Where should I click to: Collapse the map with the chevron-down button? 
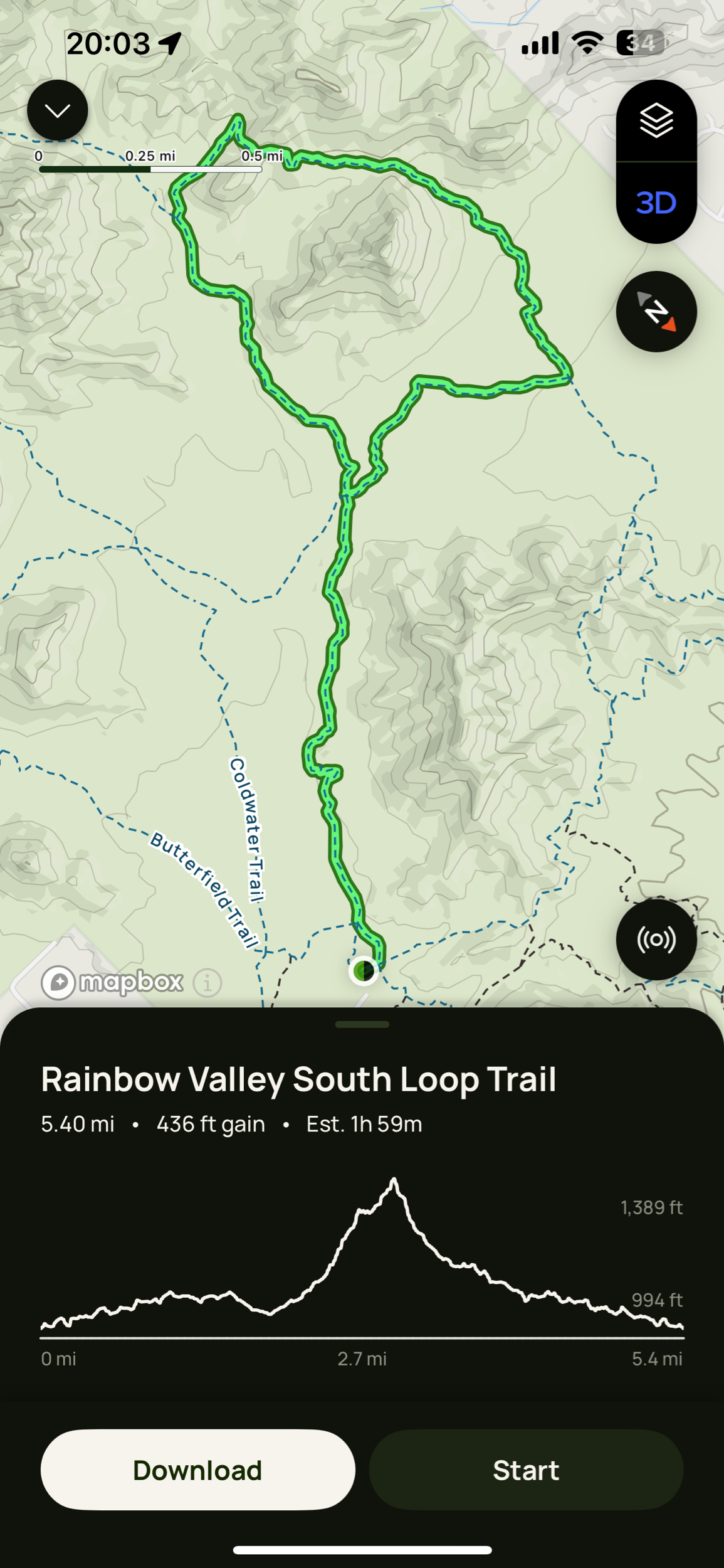pyautogui.click(x=58, y=110)
